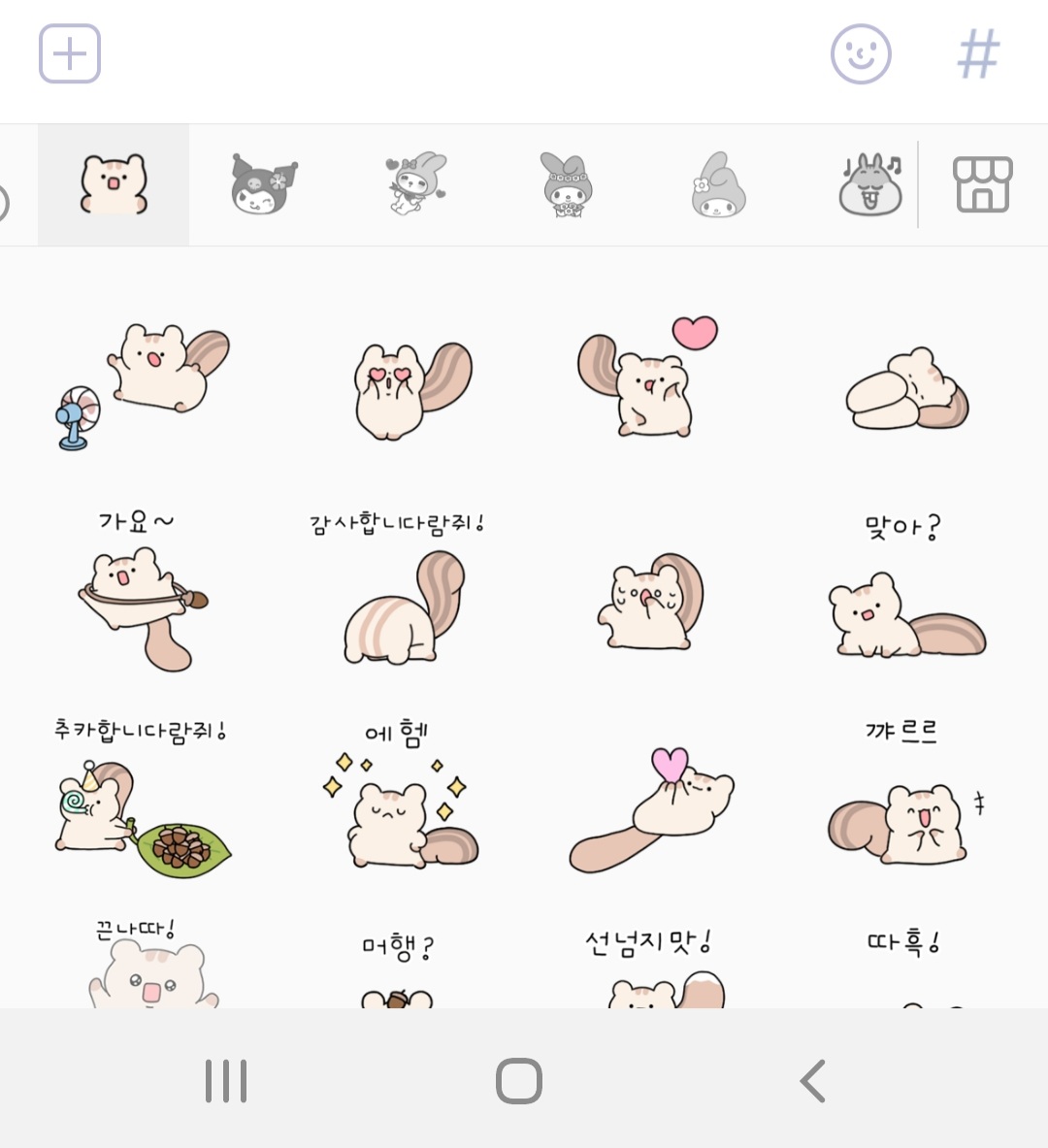Go back with the navigation bar arrow

[813, 1081]
